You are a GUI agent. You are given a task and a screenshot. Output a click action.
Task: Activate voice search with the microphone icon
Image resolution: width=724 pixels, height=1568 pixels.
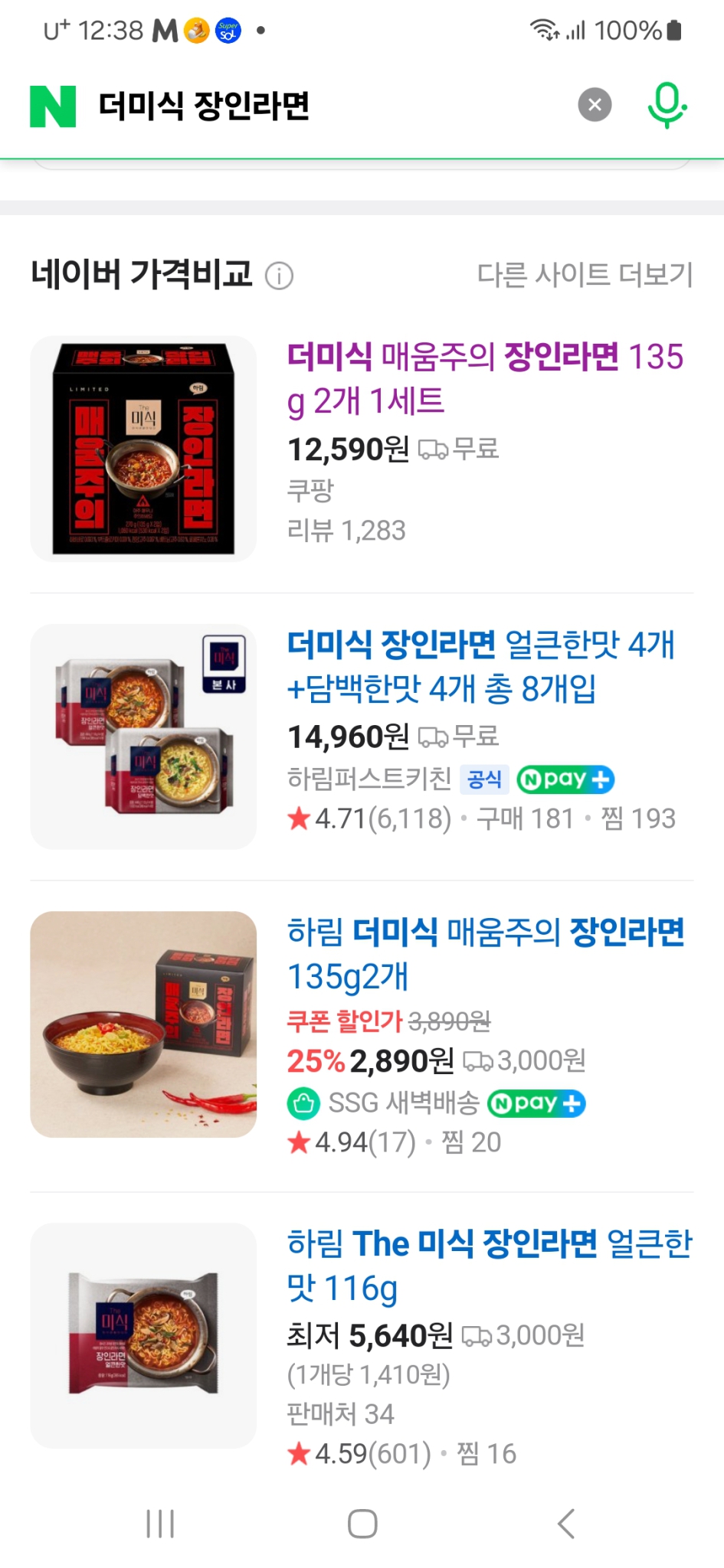click(666, 104)
